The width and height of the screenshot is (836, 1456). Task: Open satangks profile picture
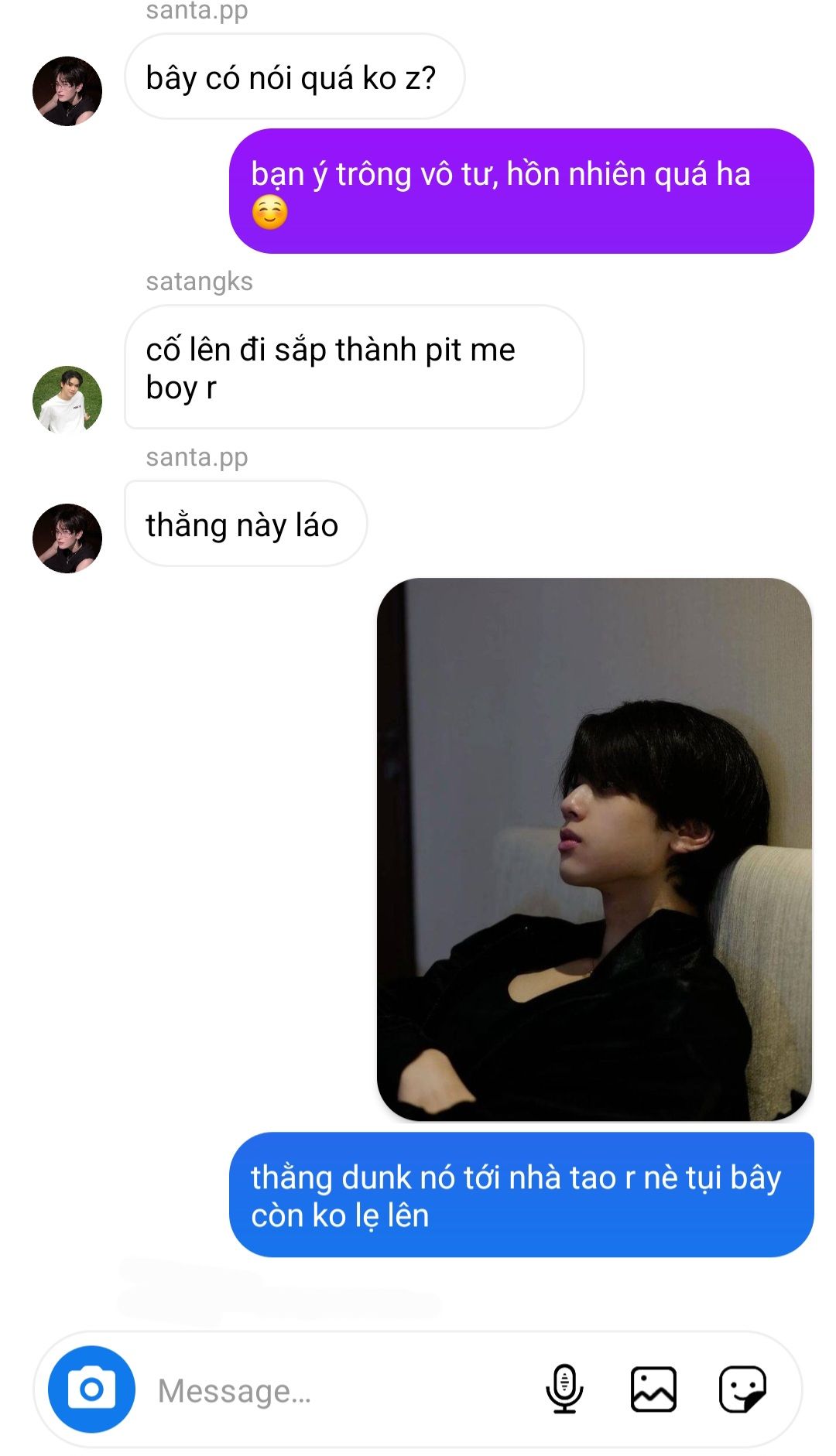point(67,400)
